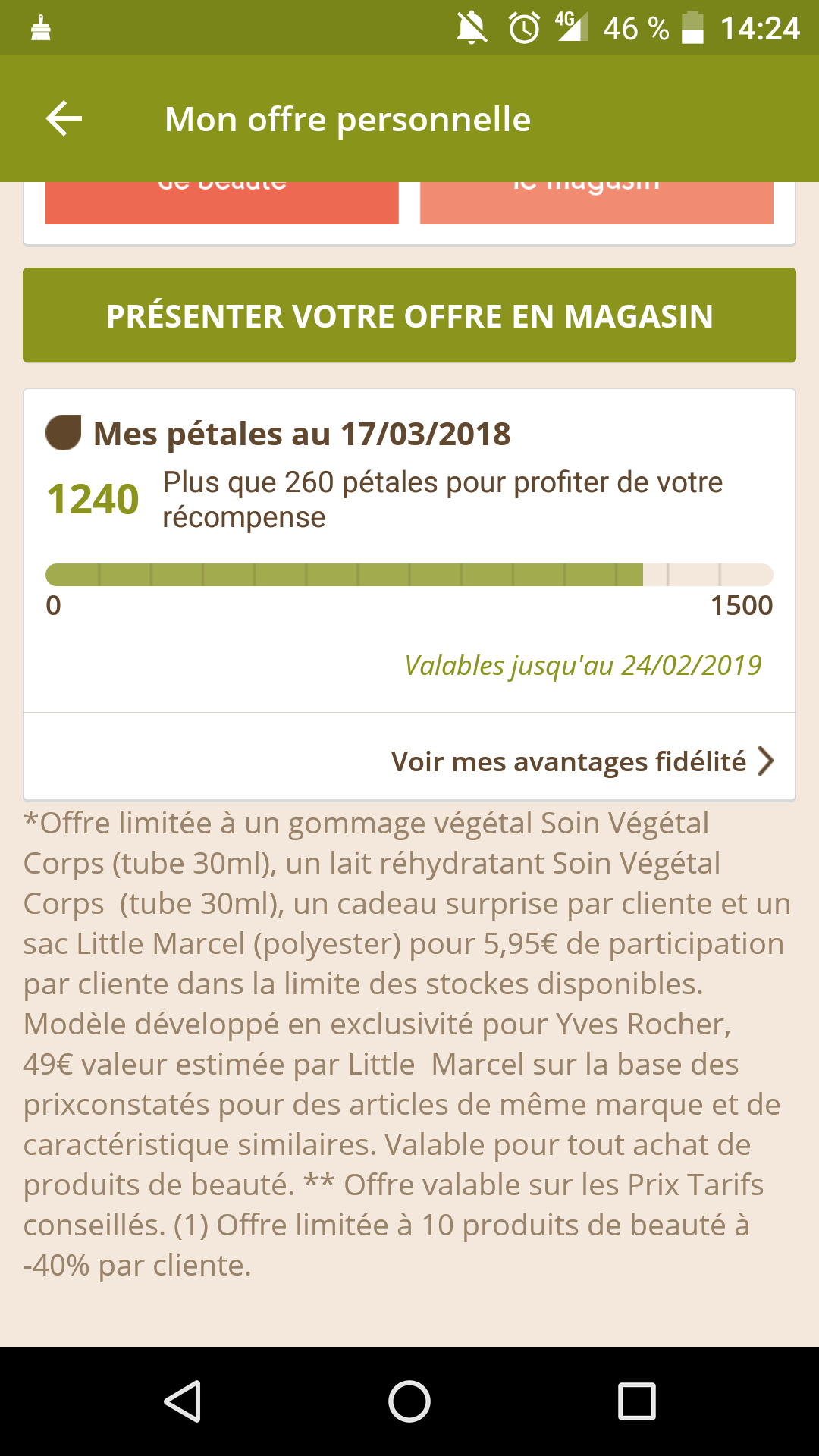The image size is (819, 1456).
Task: Go back from Mon offre personnelle
Action: [x=64, y=119]
